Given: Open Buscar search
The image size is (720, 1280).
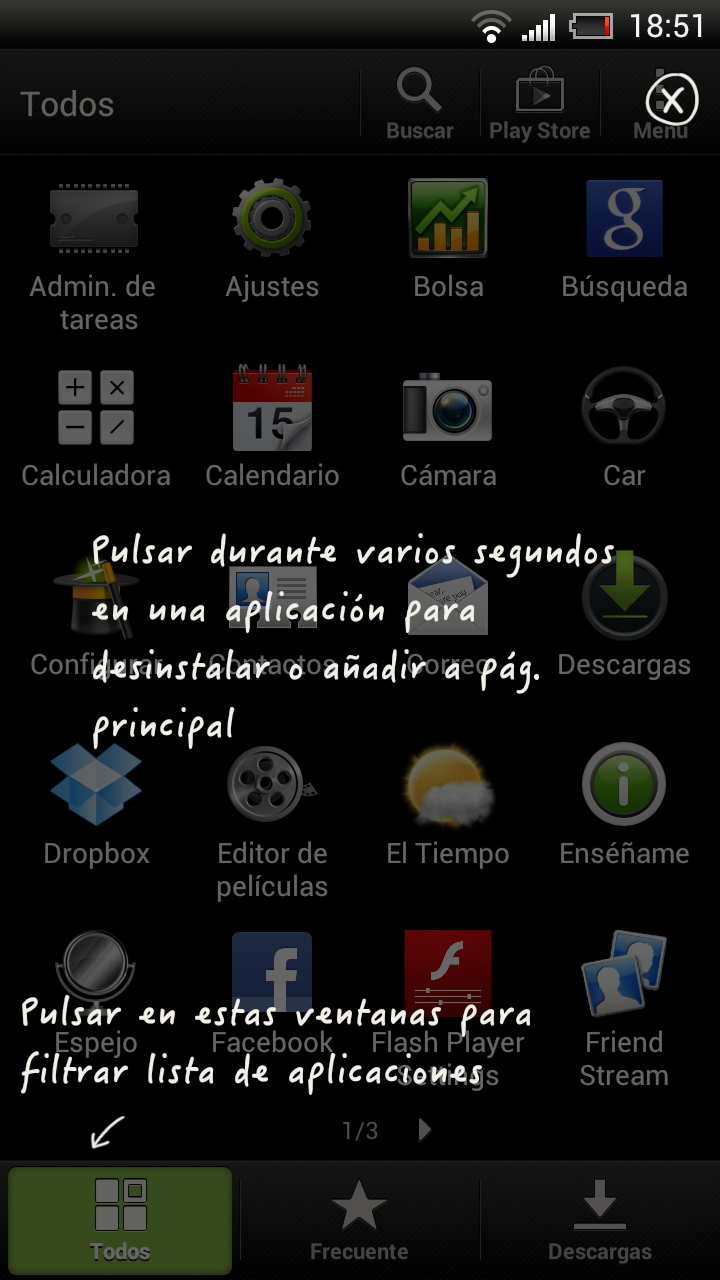Looking at the screenshot, I should 420,104.
